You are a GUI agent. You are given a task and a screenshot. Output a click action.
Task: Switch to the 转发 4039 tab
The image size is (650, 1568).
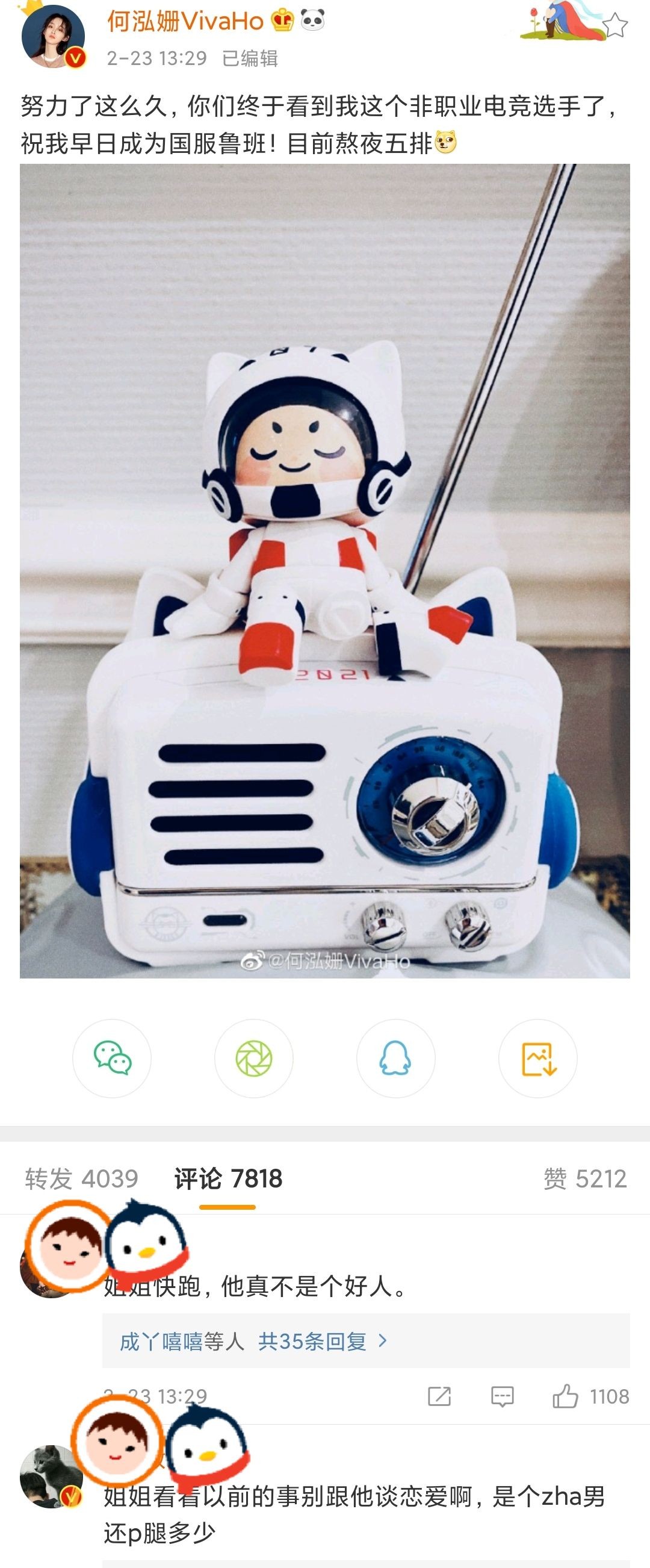82,1178
